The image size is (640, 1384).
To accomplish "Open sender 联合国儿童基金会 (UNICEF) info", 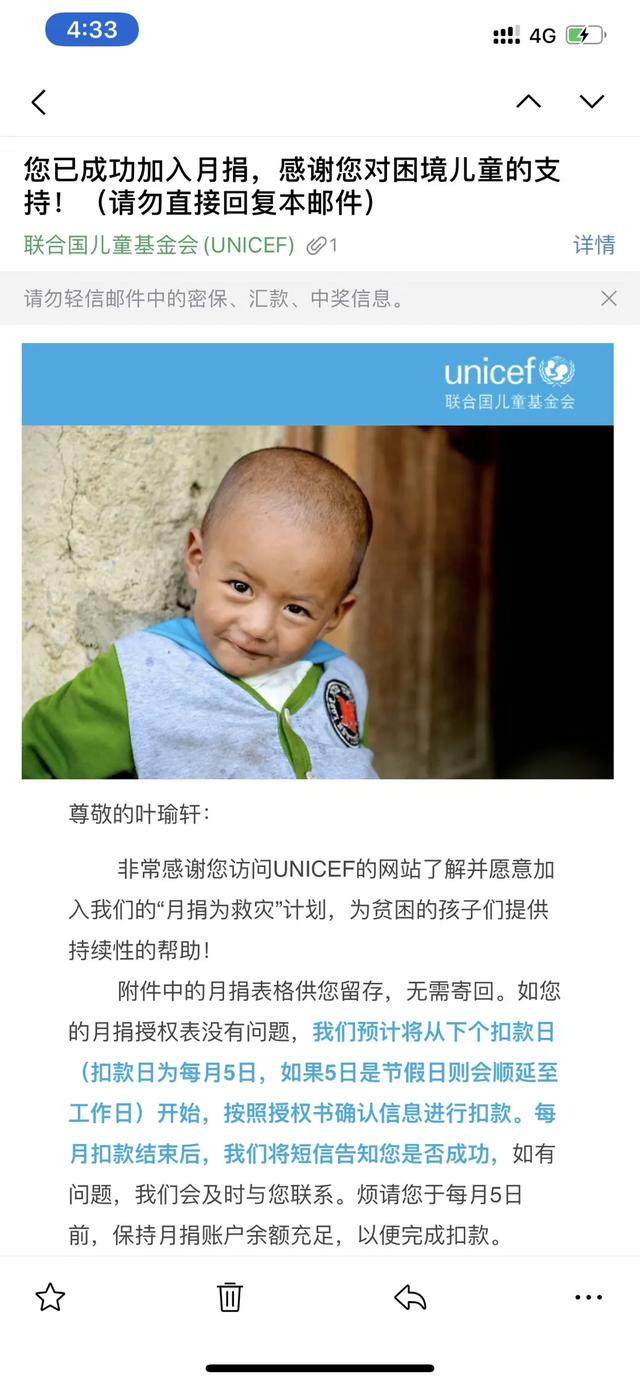I will tap(159, 245).
